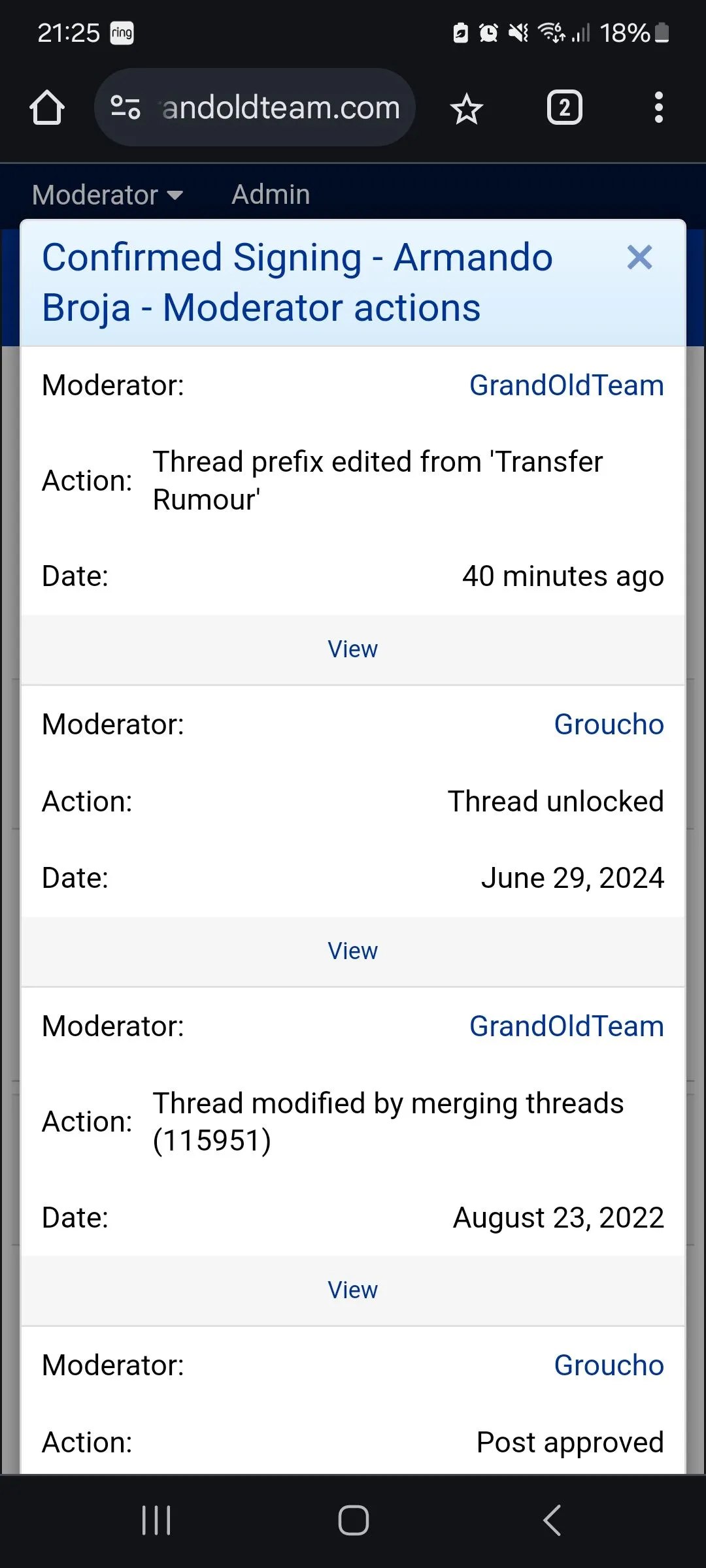Open the tab switcher showing 2 tabs
706x1568 pixels.
click(564, 107)
